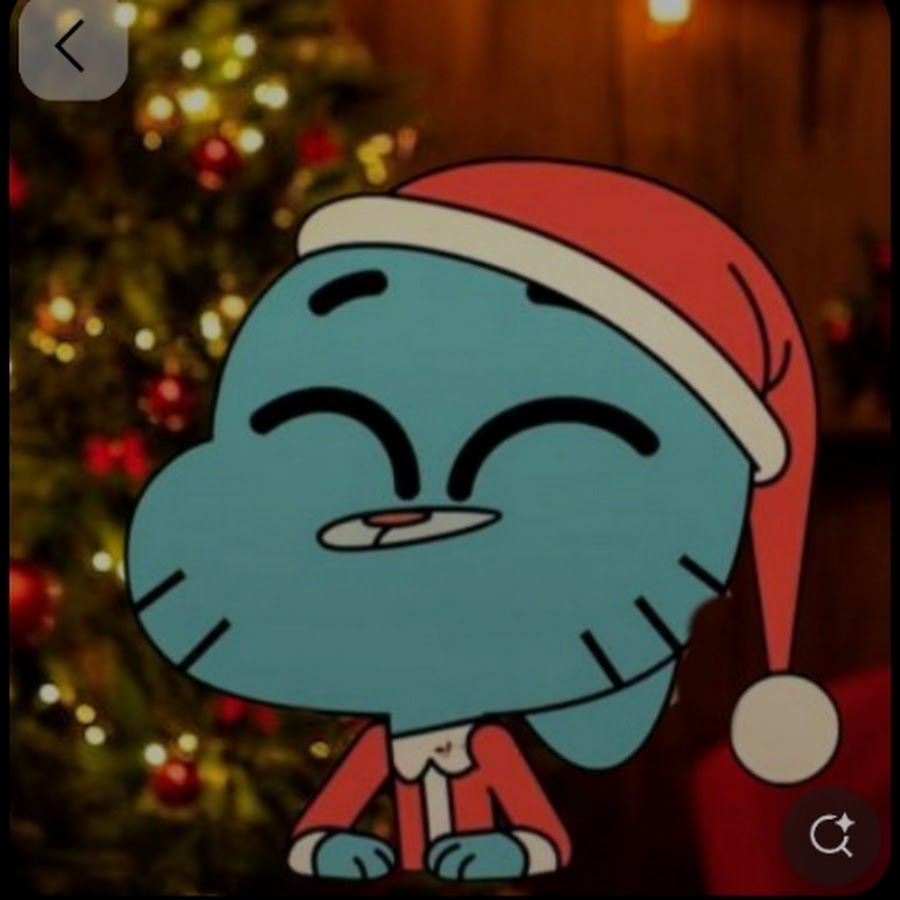Image resolution: width=900 pixels, height=900 pixels.
Task: Open the visual search lens icon
Action: point(831,835)
